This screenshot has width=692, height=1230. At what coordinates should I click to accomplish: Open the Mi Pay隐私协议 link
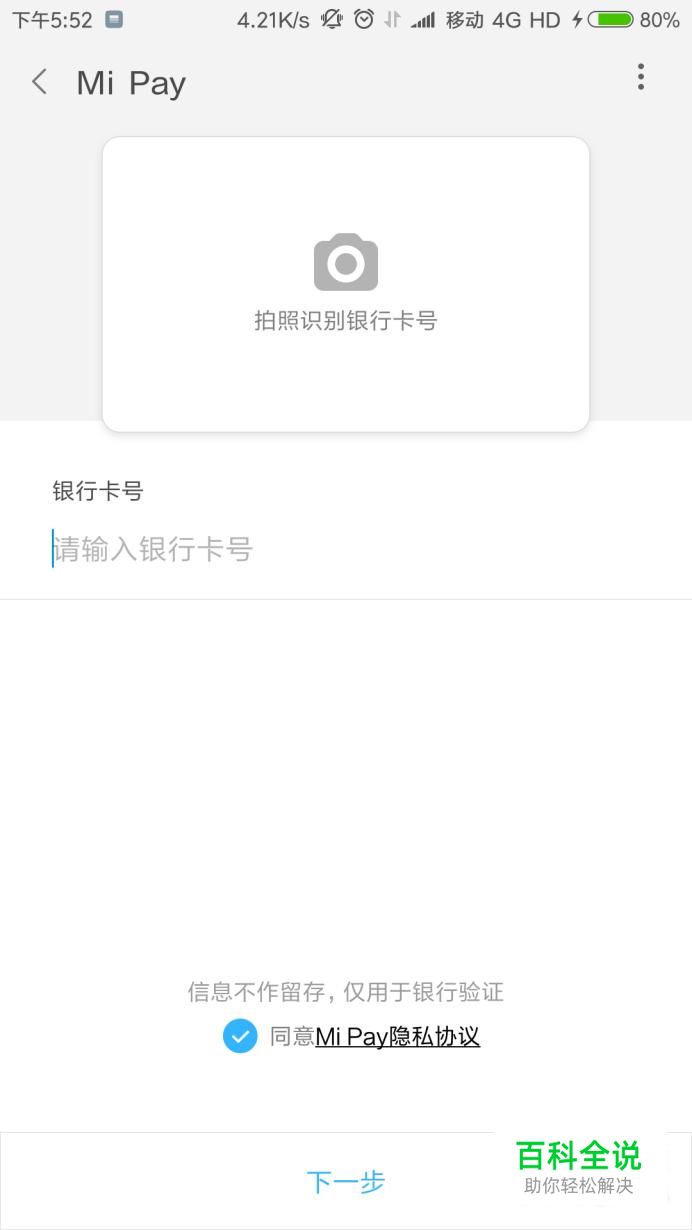tap(398, 1037)
